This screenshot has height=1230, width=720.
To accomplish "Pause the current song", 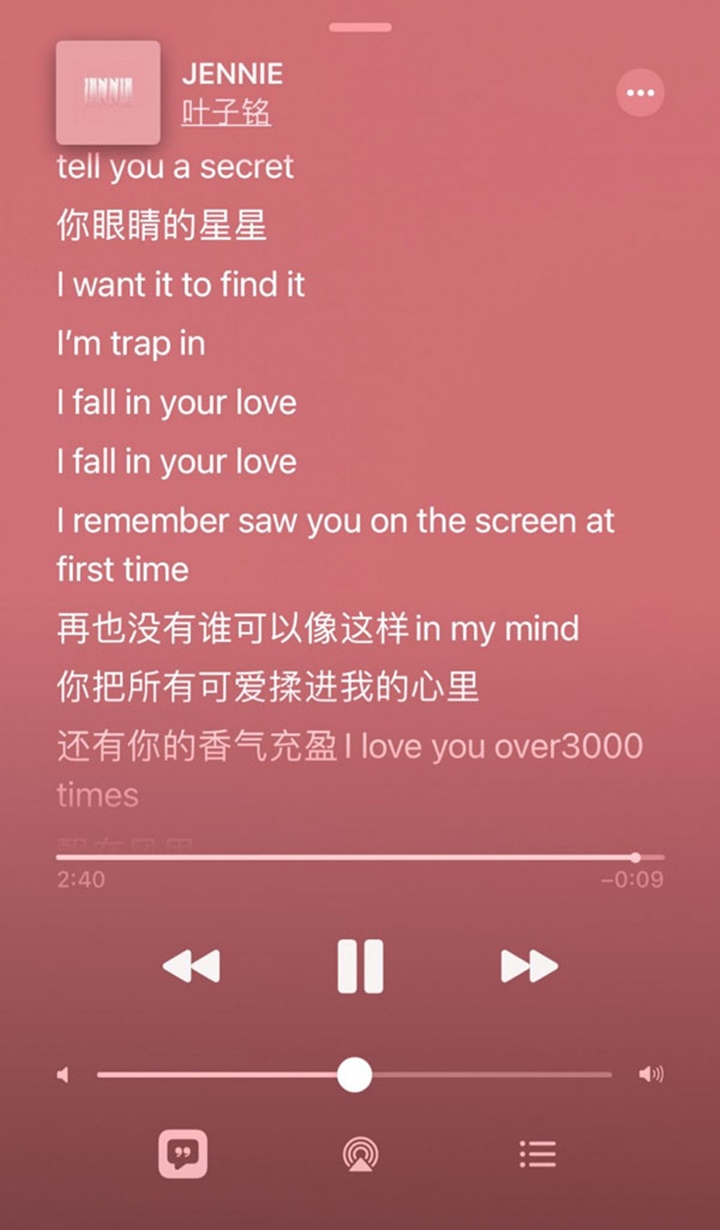I will pos(360,966).
